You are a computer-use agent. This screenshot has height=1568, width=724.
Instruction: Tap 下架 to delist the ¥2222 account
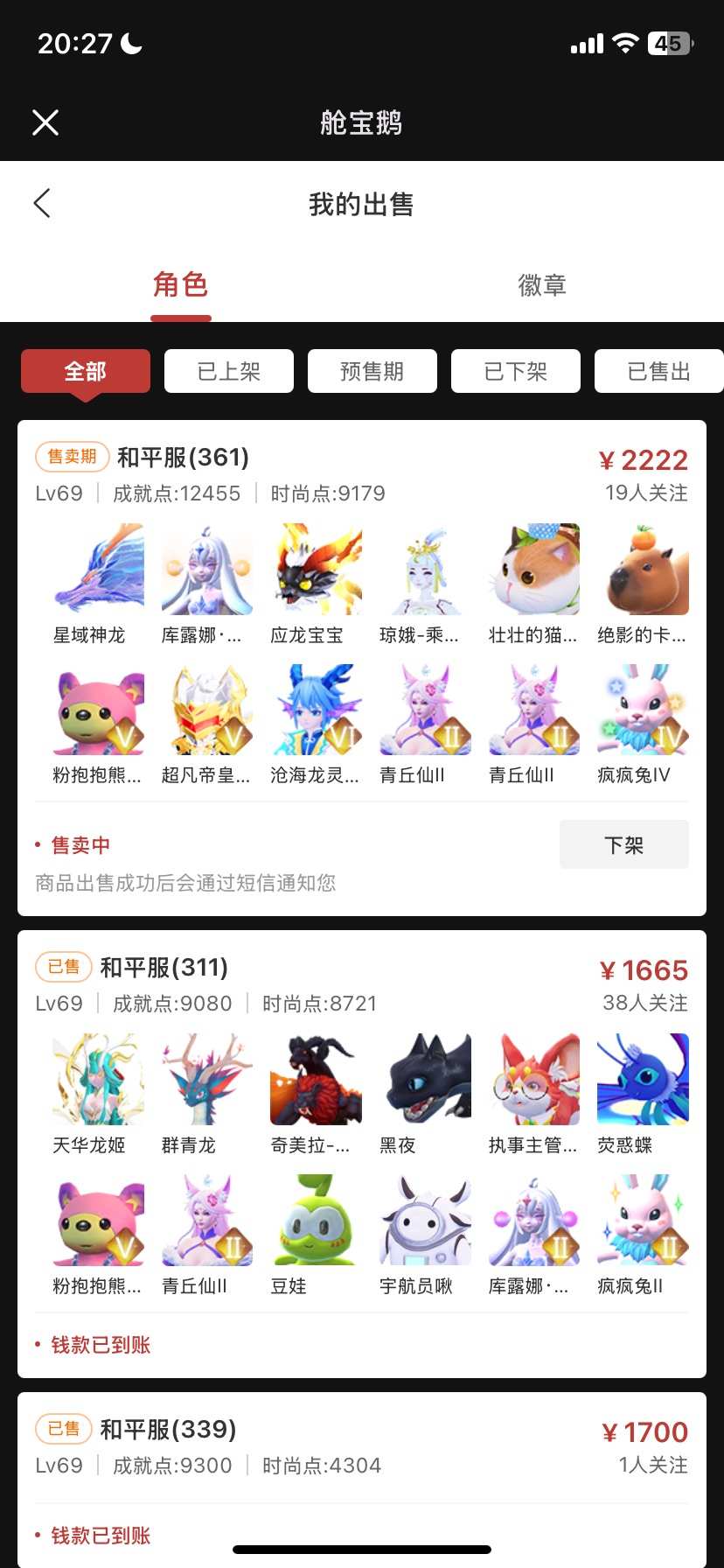click(623, 844)
